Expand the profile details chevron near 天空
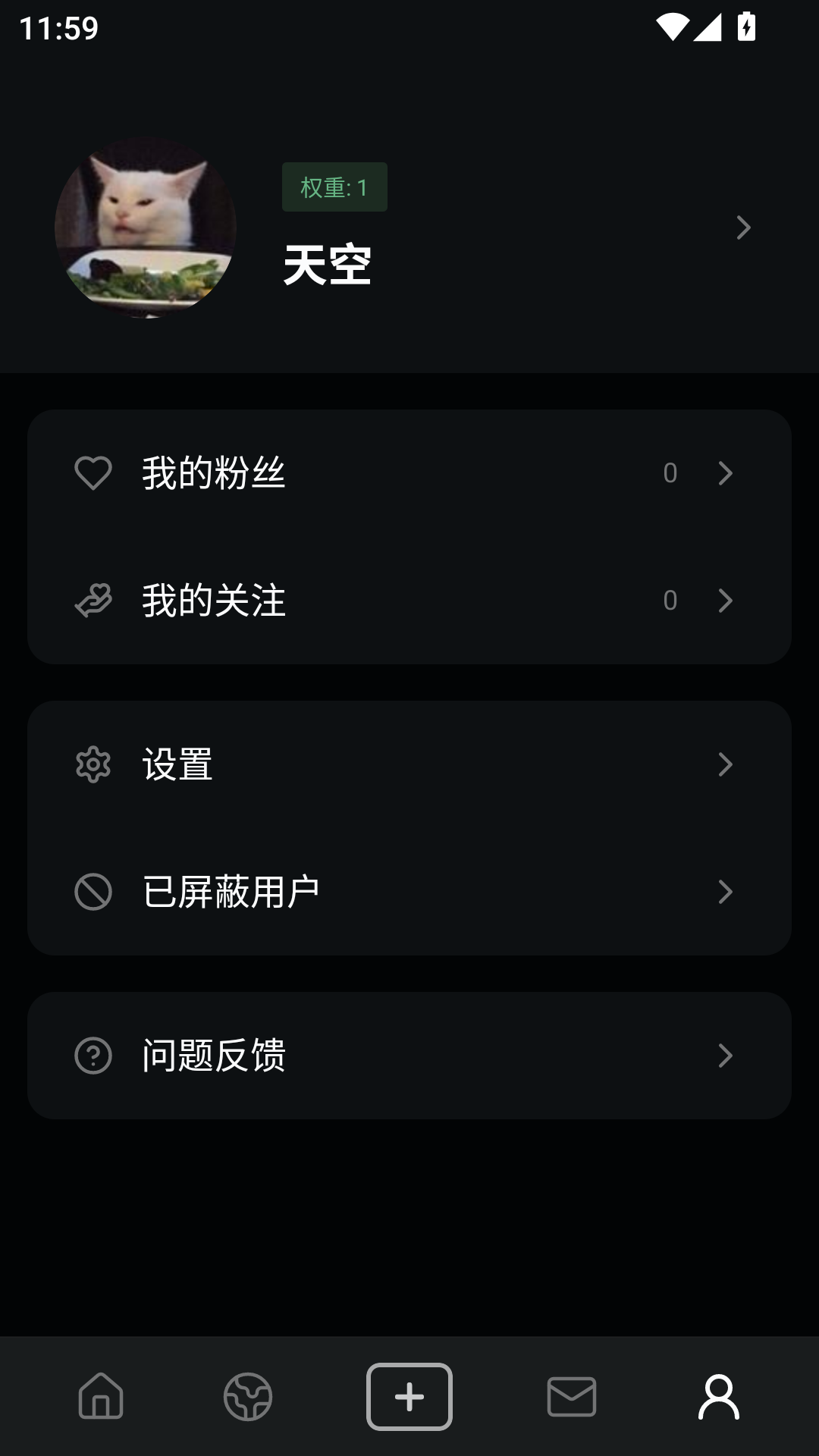This screenshot has width=819, height=1456. [x=744, y=227]
